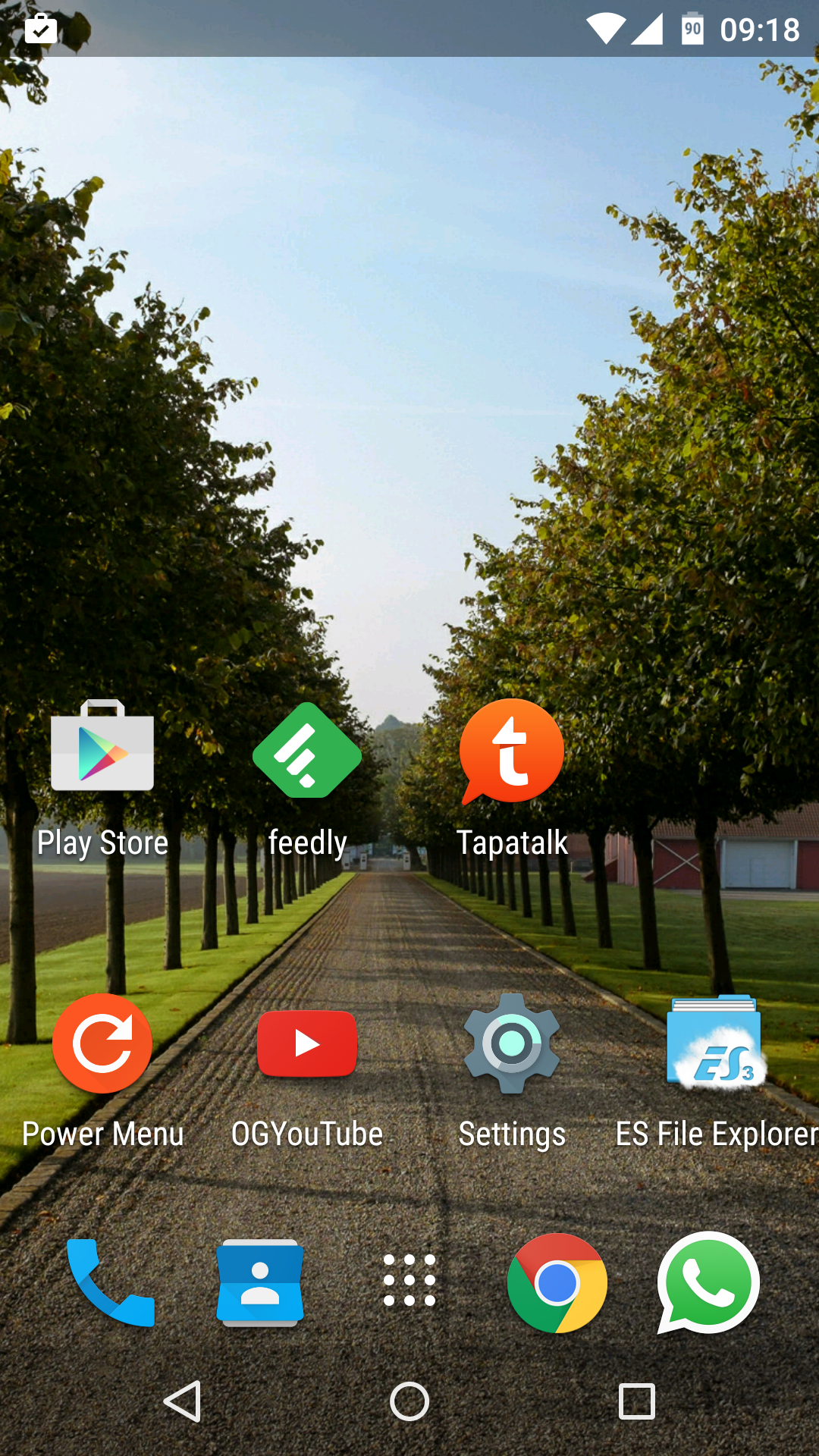Viewport: 819px width, 1456px height.
Task: Open the app drawer
Action: (x=409, y=1281)
